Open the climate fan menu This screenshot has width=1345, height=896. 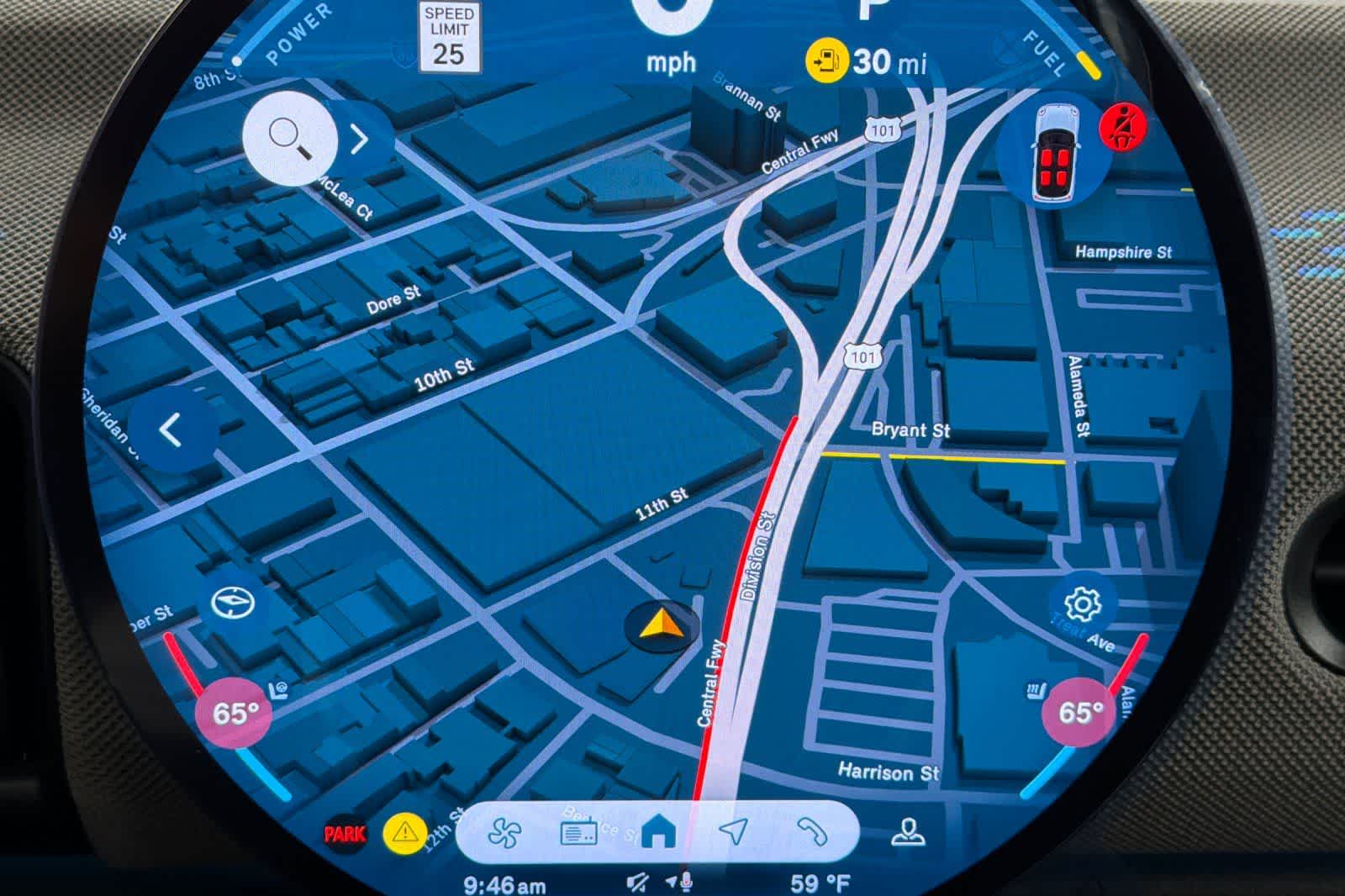[504, 832]
